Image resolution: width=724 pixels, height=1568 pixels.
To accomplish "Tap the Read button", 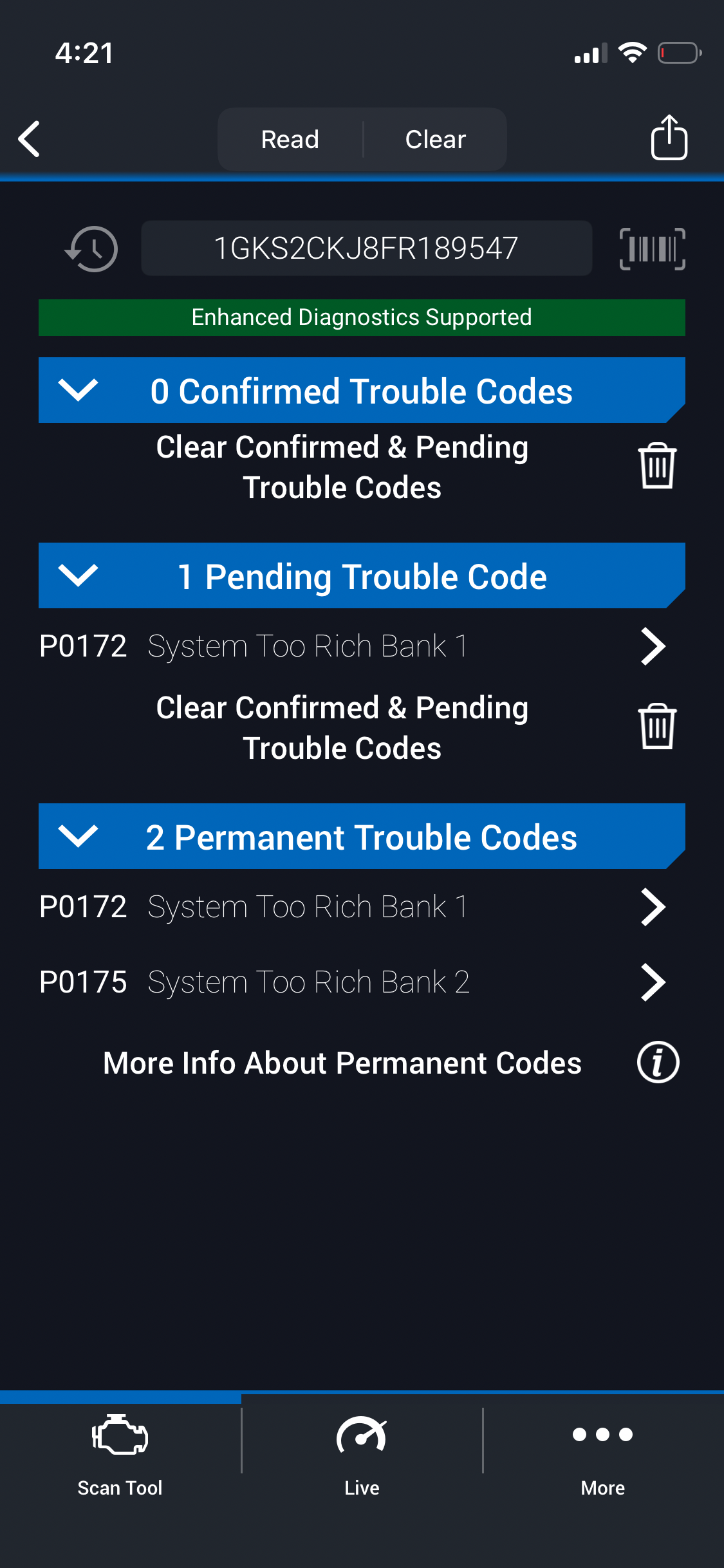I will point(290,139).
